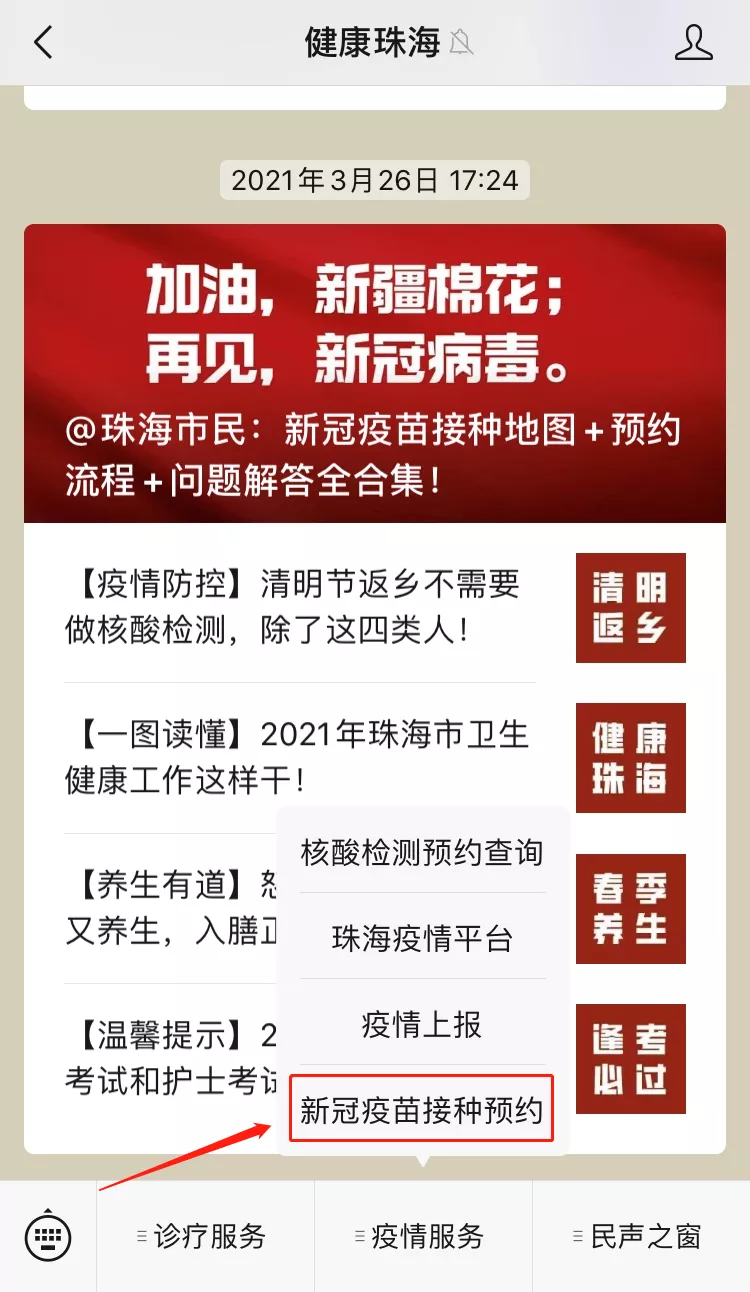This screenshot has width=750, height=1292.
Task: Open the 逢考必过 article thumbnail
Action: (631, 1059)
